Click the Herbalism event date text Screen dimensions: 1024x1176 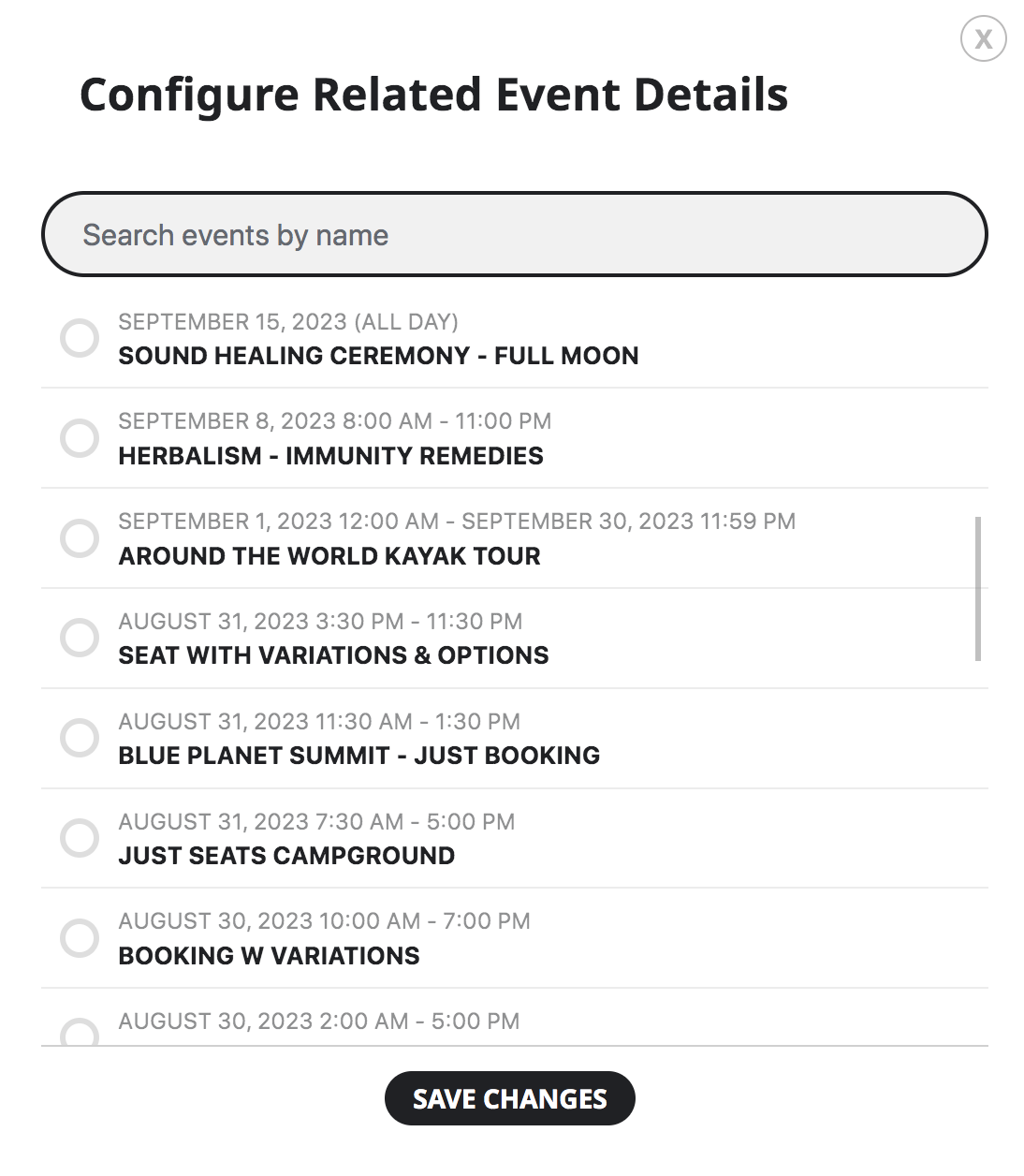coord(334,421)
